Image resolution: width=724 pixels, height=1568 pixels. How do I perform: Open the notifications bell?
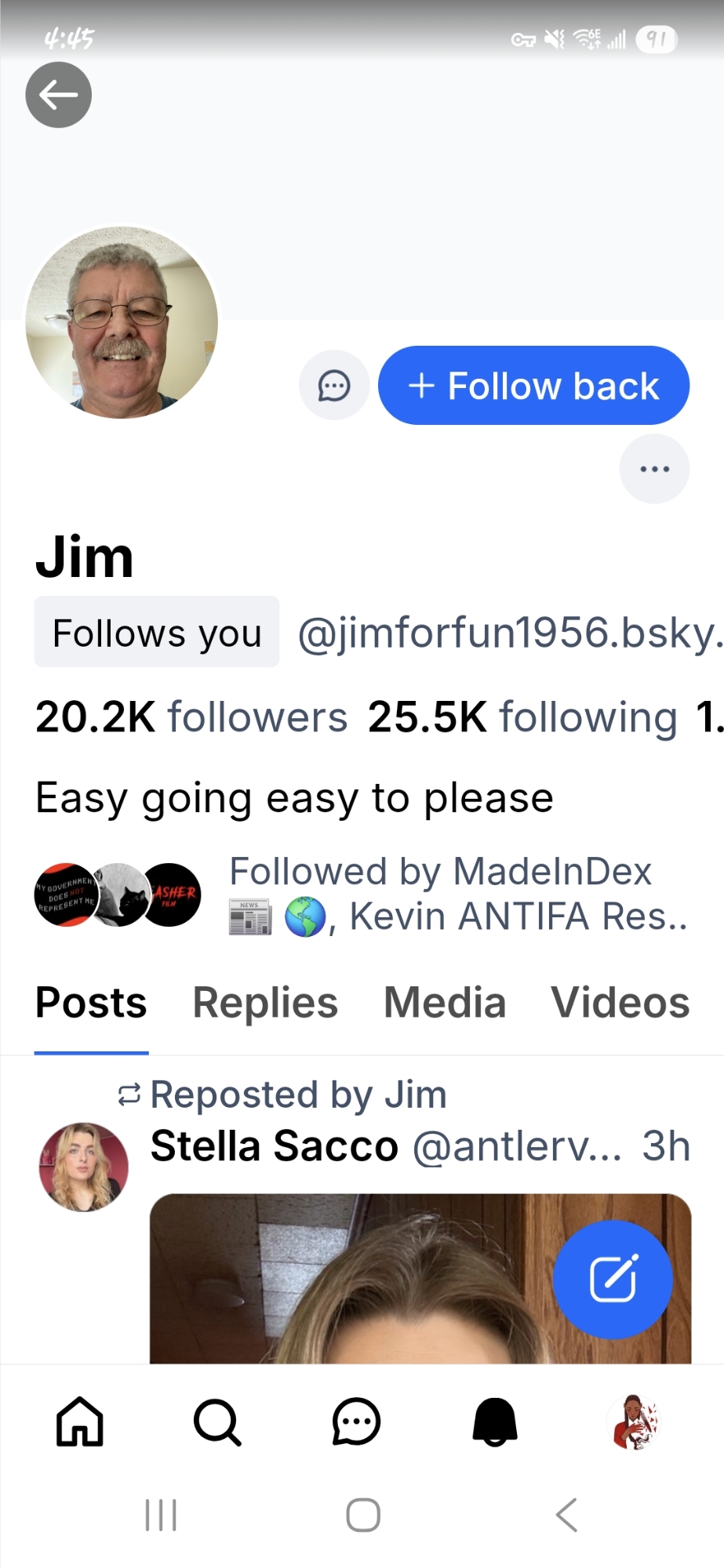click(495, 1421)
